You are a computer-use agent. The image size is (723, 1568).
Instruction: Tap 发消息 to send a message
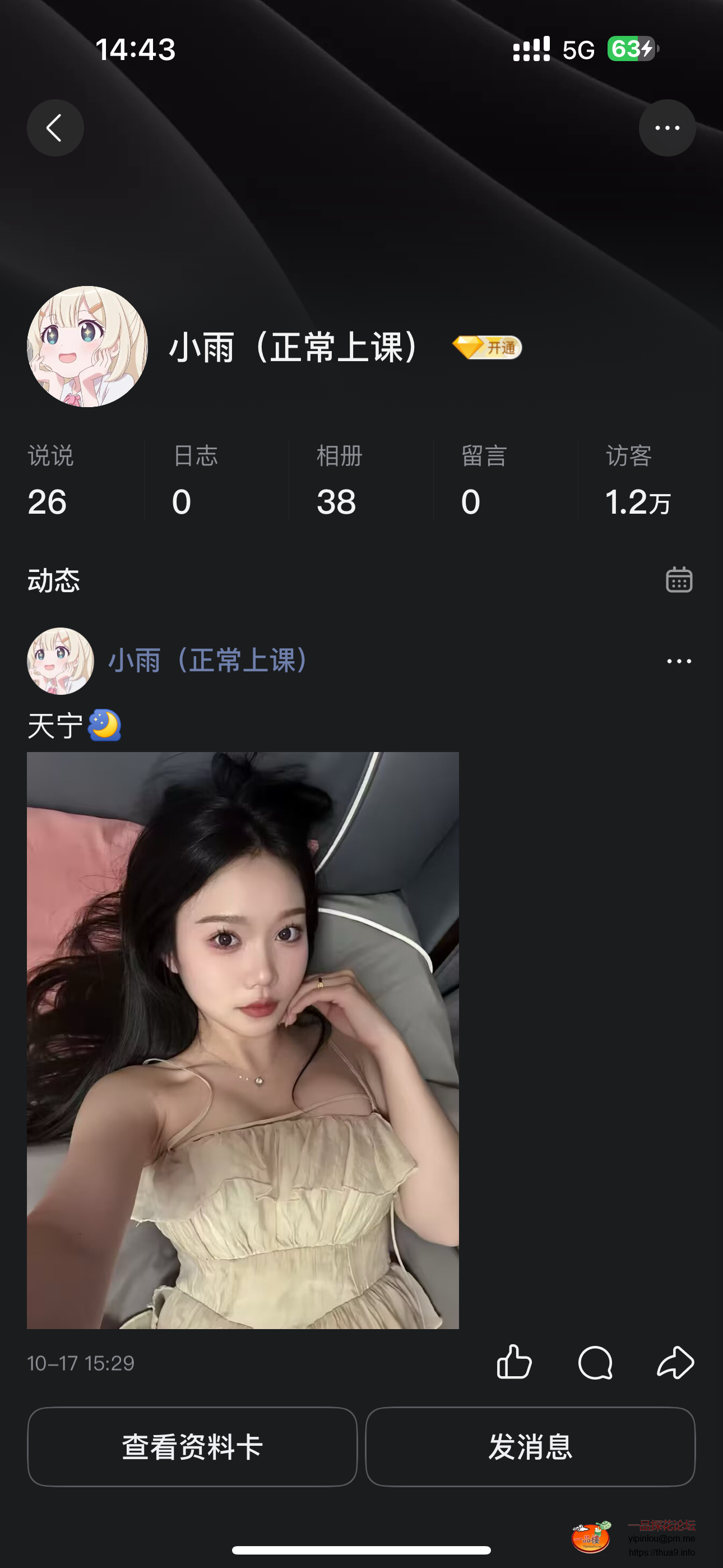coord(530,1446)
